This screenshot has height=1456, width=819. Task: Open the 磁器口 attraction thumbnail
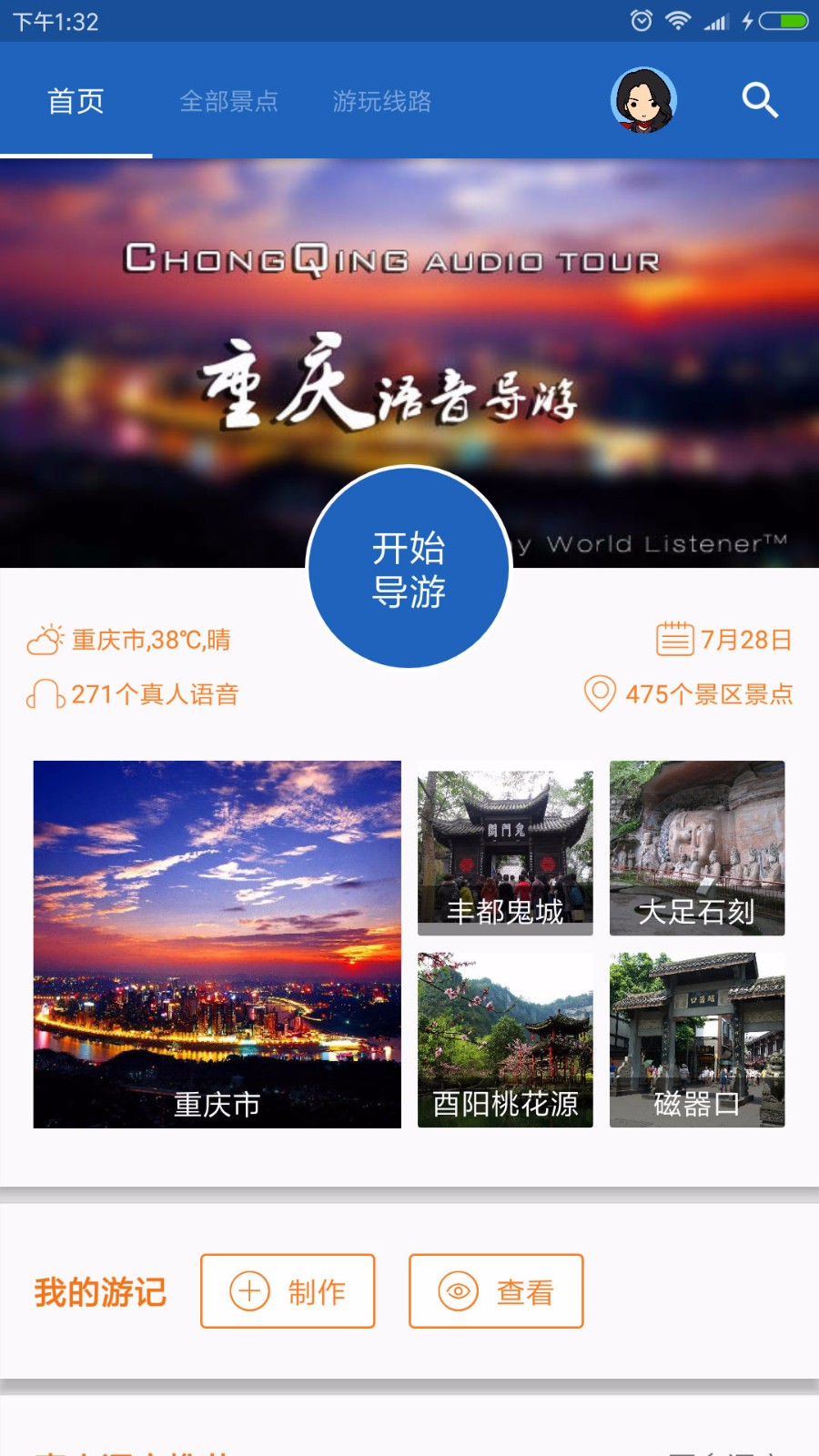coord(696,1040)
